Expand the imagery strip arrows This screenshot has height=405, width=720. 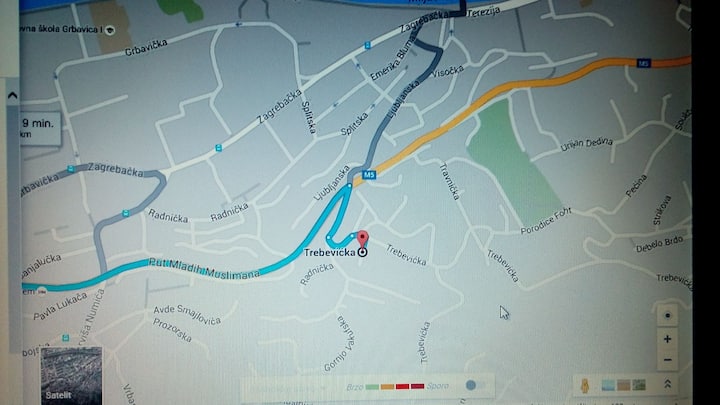point(667,384)
